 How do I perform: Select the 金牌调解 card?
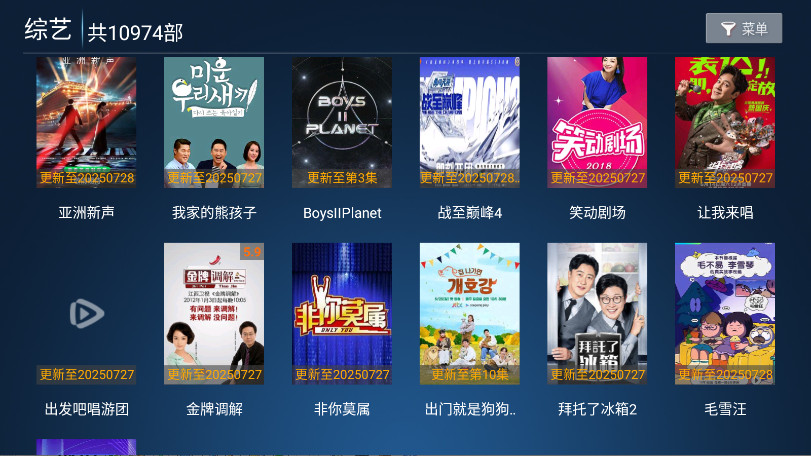click(x=214, y=314)
